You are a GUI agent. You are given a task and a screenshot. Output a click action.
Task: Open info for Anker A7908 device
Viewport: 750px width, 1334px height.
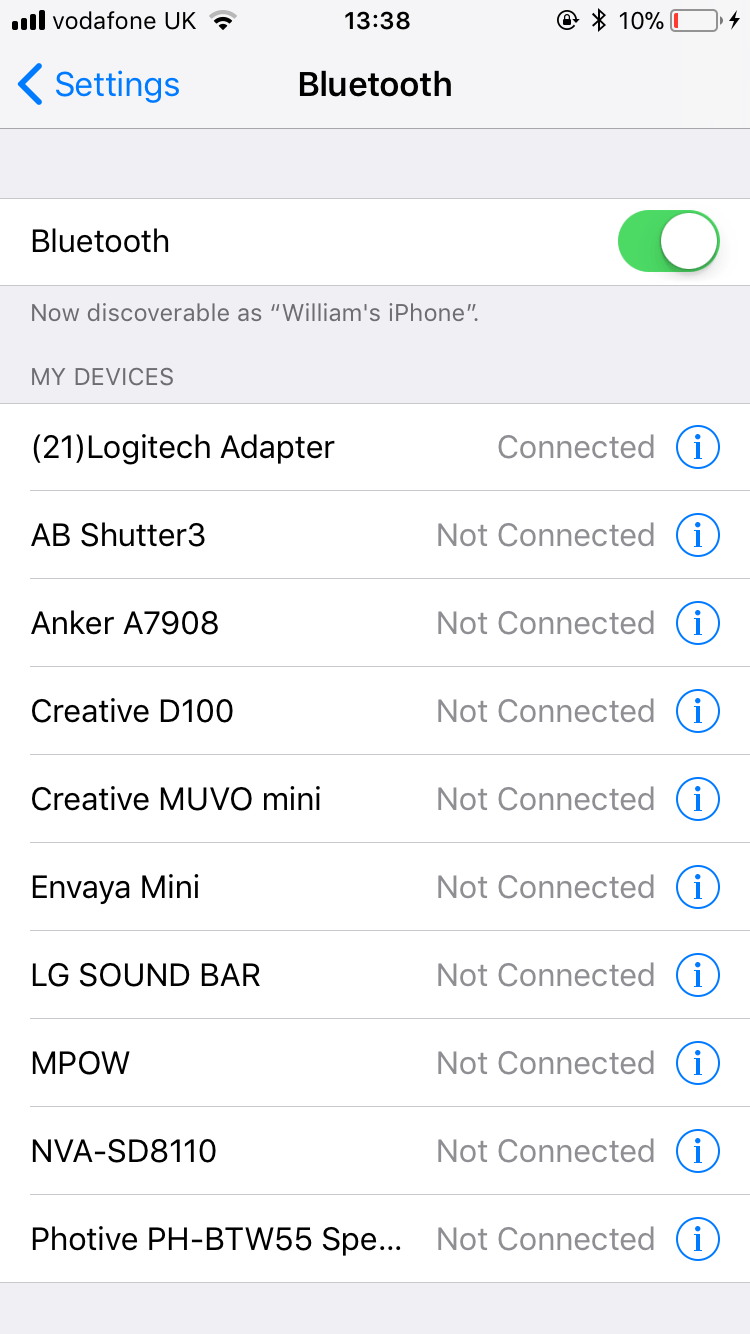(x=697, y=623)
